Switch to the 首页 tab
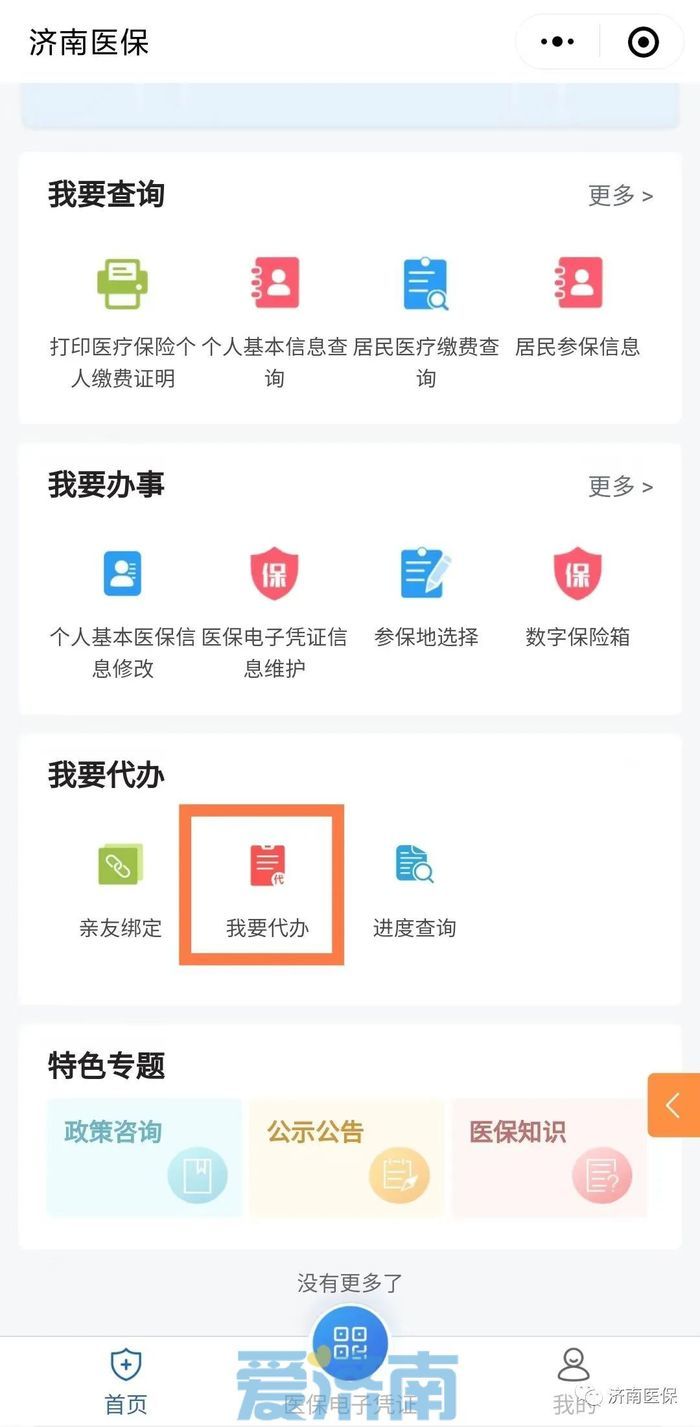The image size is (700, 1427). click(x=126, y=1380)
